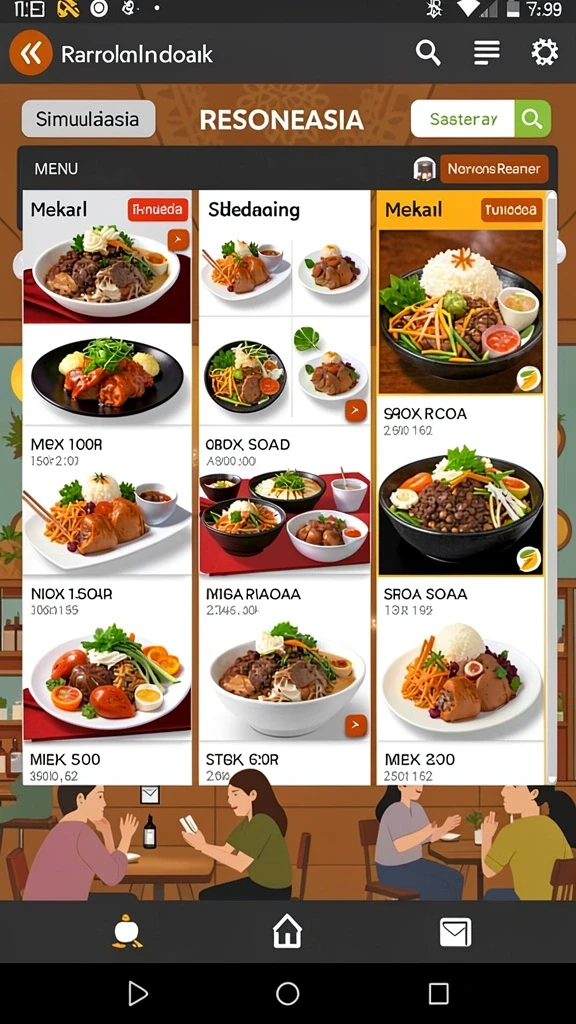Open the SROA SOAA dish card
This screenshot has height=1024, width=576.
(x=460, y=532)
